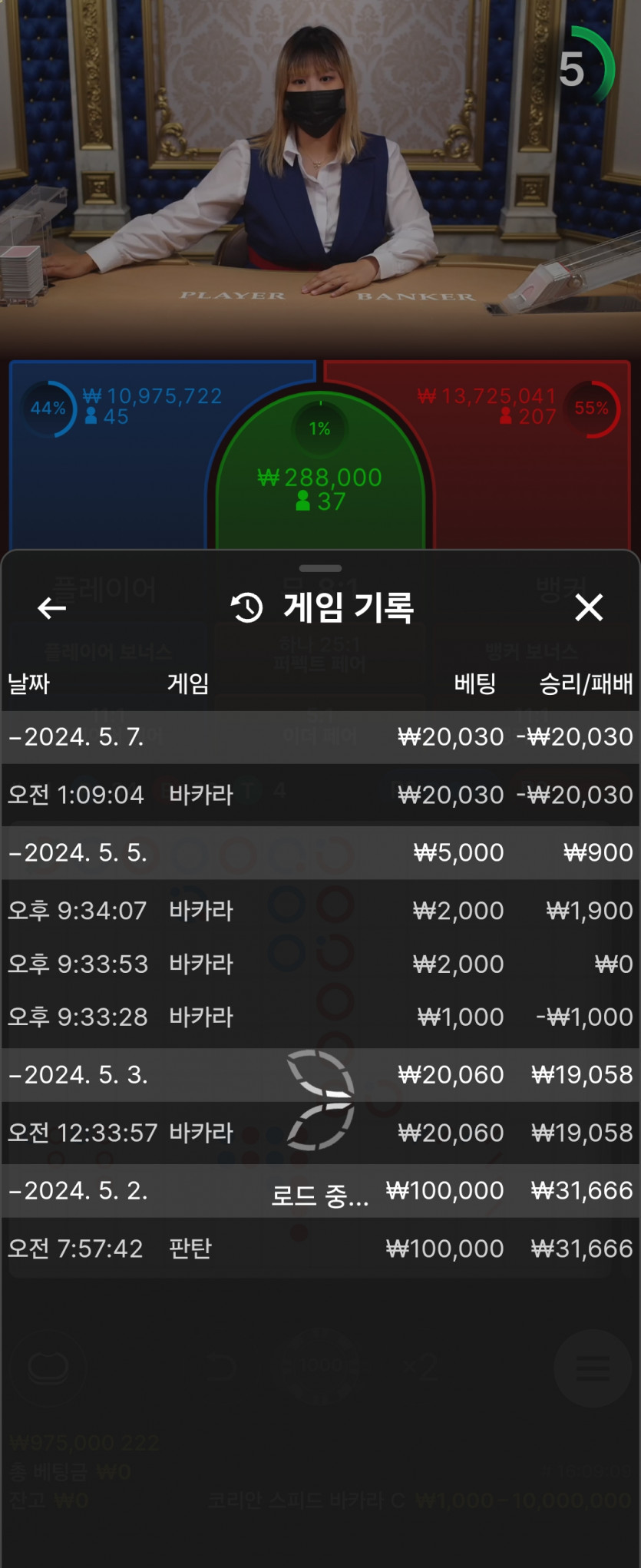This screenshot has width=641, height=1568.
Task: Open the 오전 7:57:42 판탄 record
Action: click(x=320, y=1249)
